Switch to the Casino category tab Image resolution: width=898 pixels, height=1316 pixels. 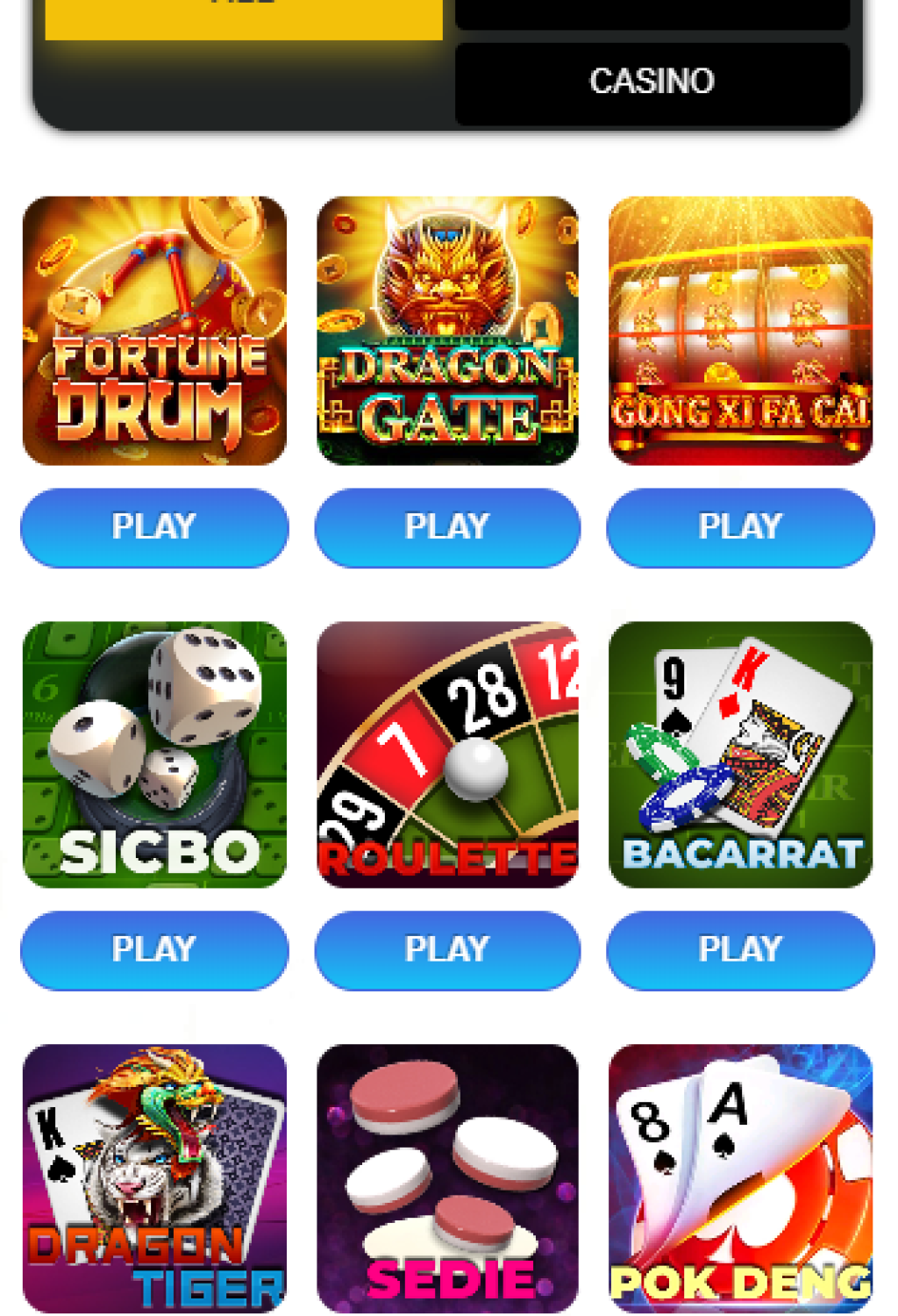[652, 82]
